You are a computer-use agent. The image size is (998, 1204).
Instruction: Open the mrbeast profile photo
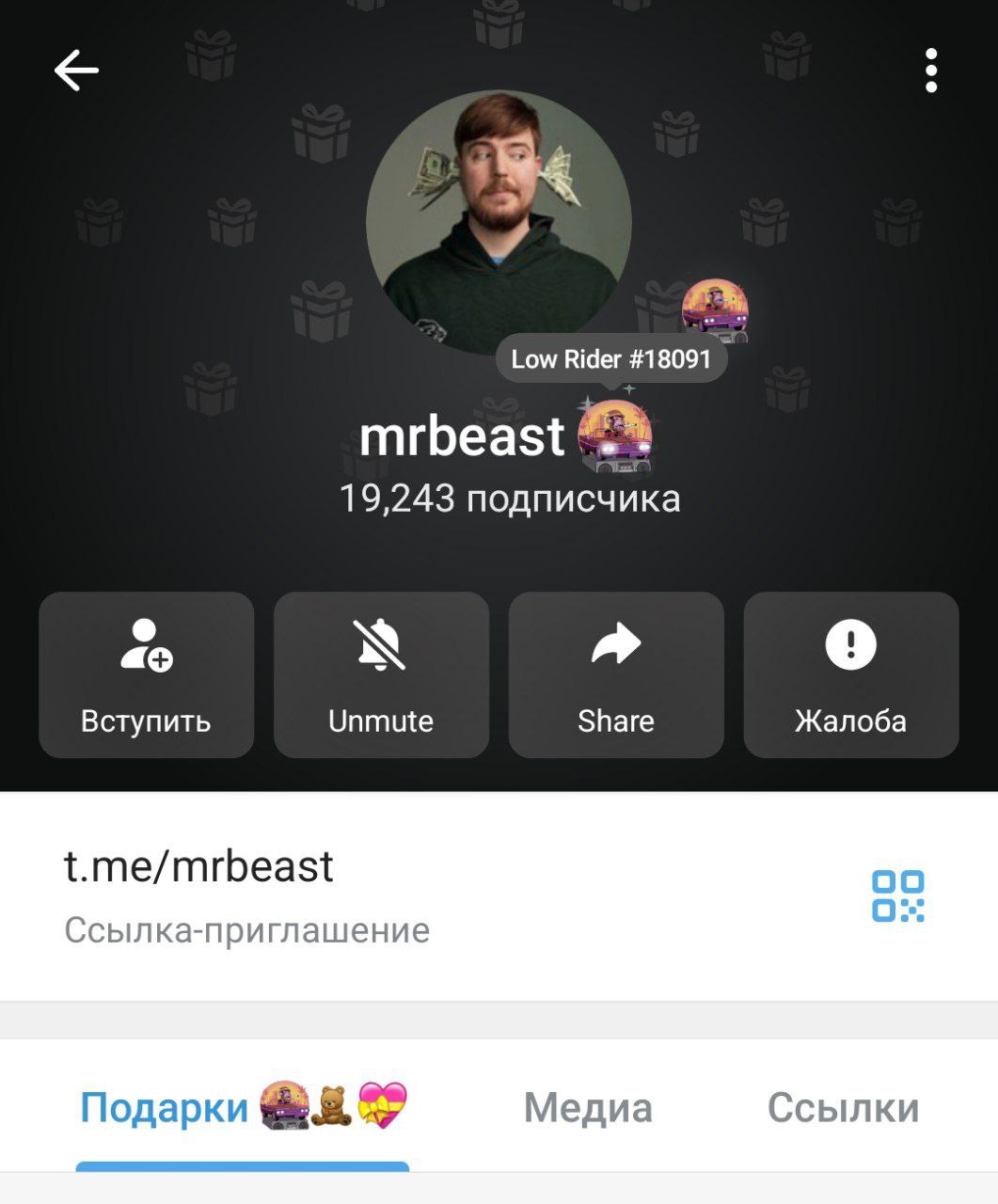[498, 223]
